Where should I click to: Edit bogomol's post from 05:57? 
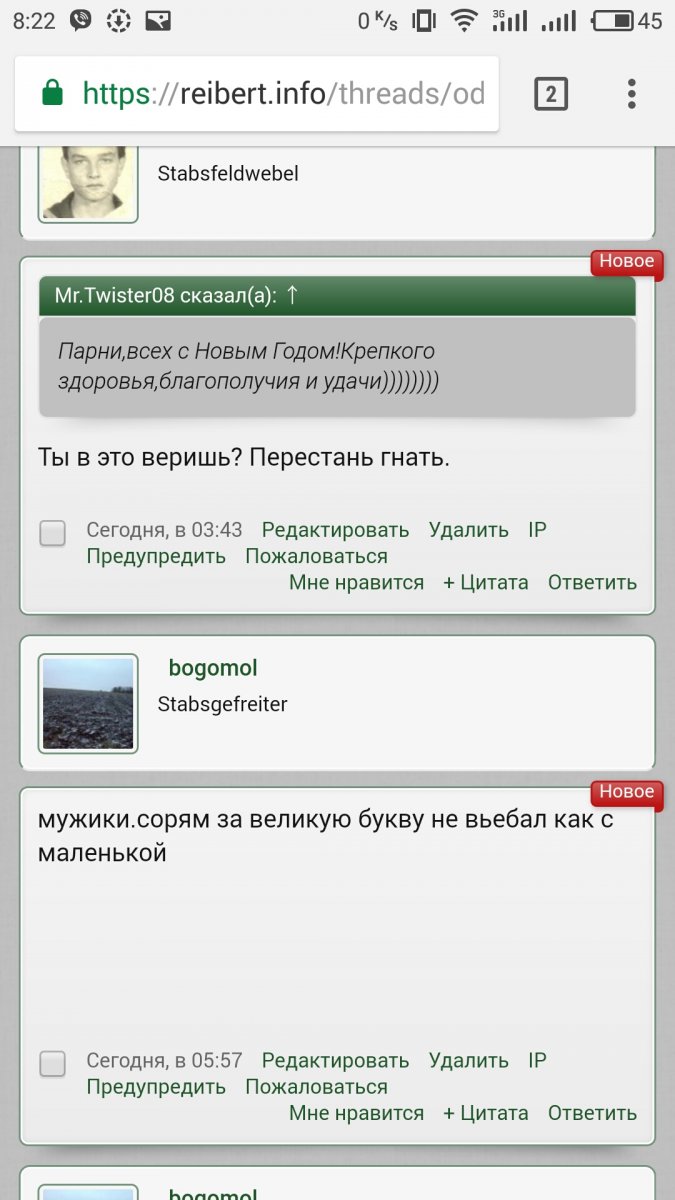[x=335, y=1060]
